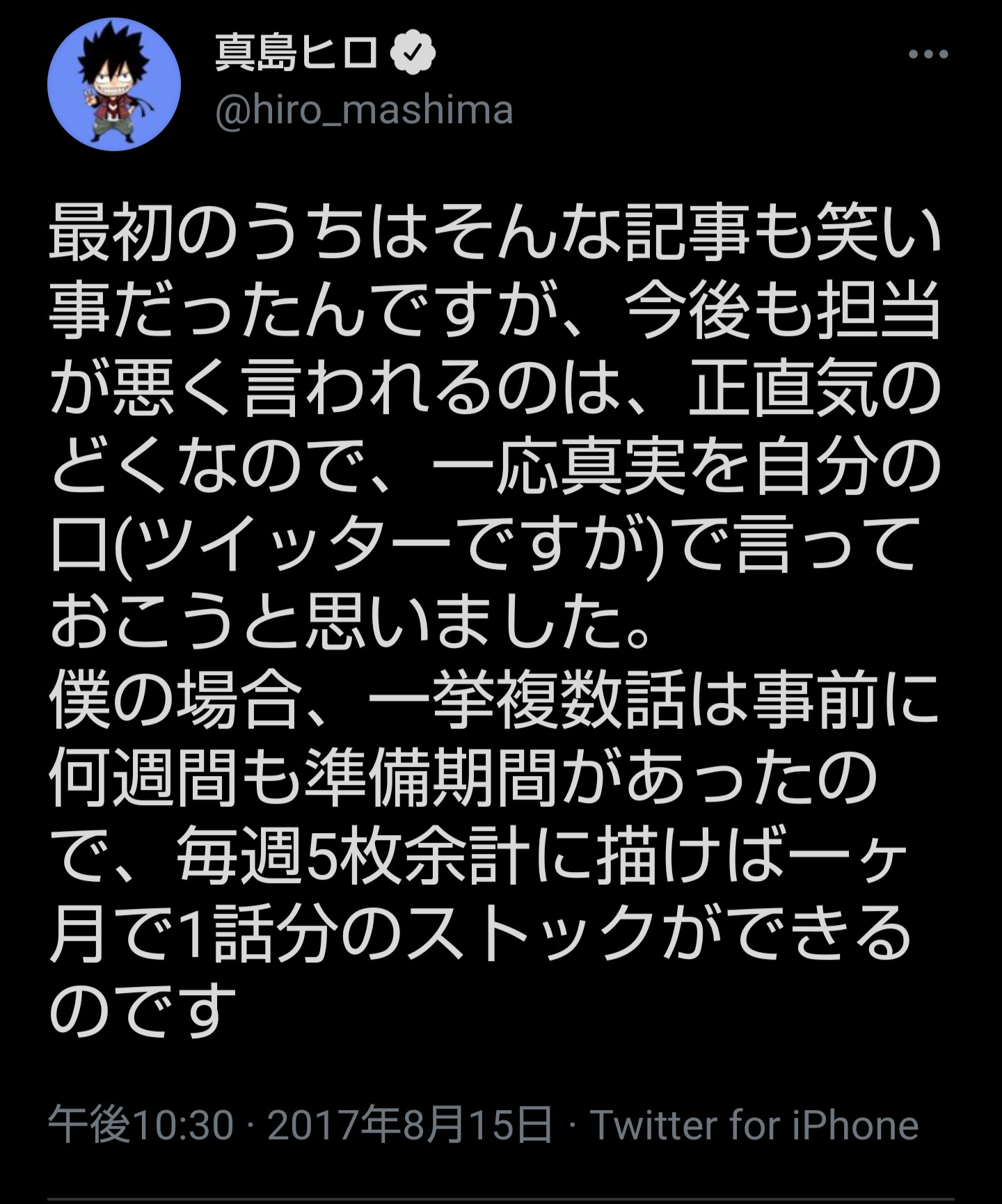Open the Twitter for iPhone source link
1002x1204 pixels.
tap(754, 1125)
